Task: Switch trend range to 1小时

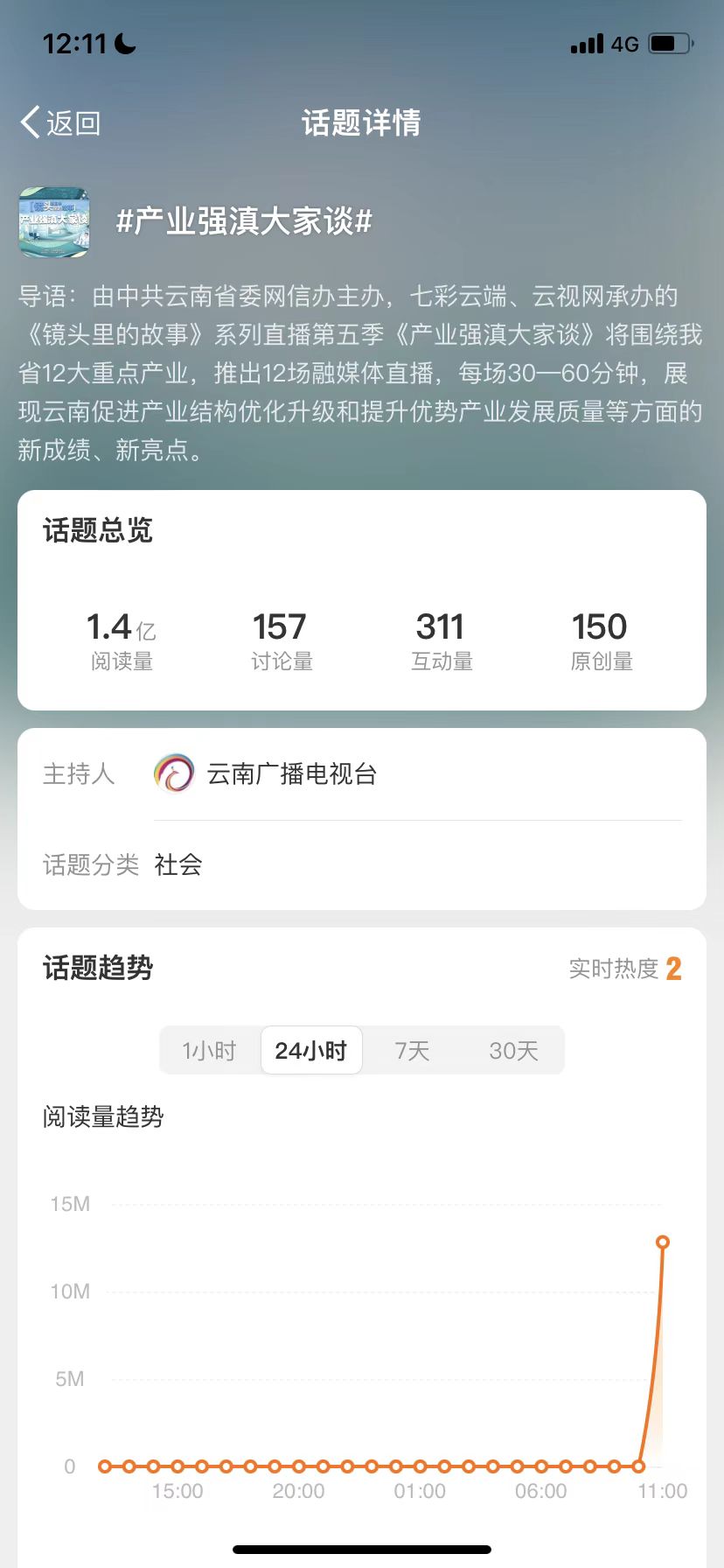Action: 210,1050
